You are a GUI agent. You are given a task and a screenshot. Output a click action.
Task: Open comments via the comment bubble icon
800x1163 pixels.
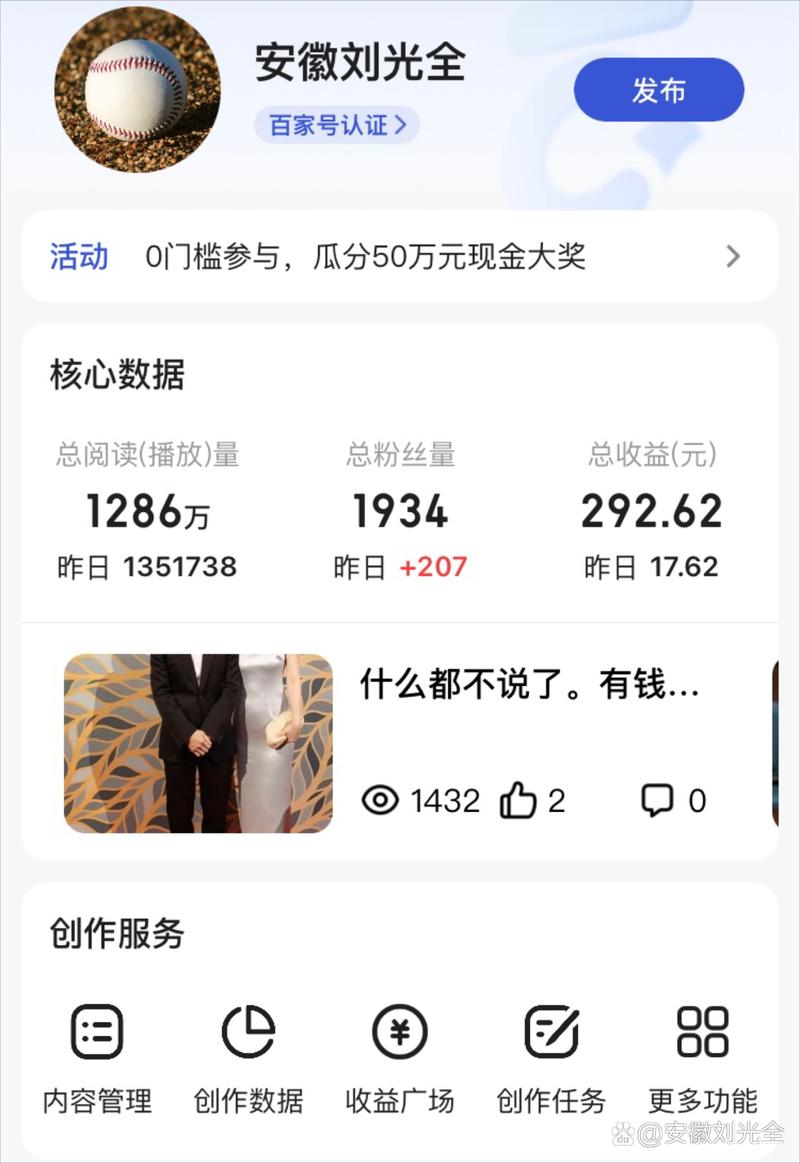(x=659, y=799)
